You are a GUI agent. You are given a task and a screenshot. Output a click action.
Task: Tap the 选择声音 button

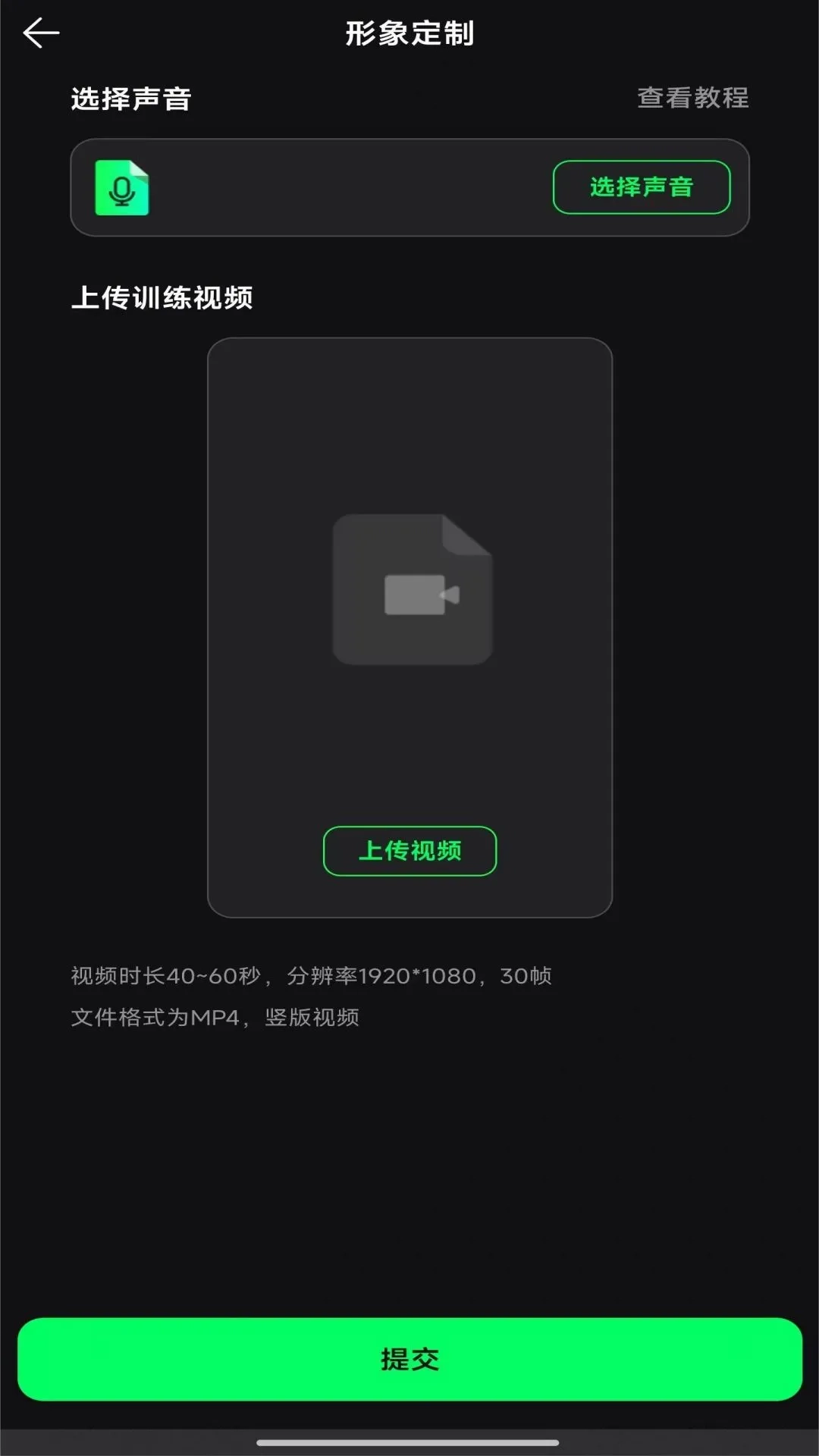pyautogui.click(x=641, y=187)
